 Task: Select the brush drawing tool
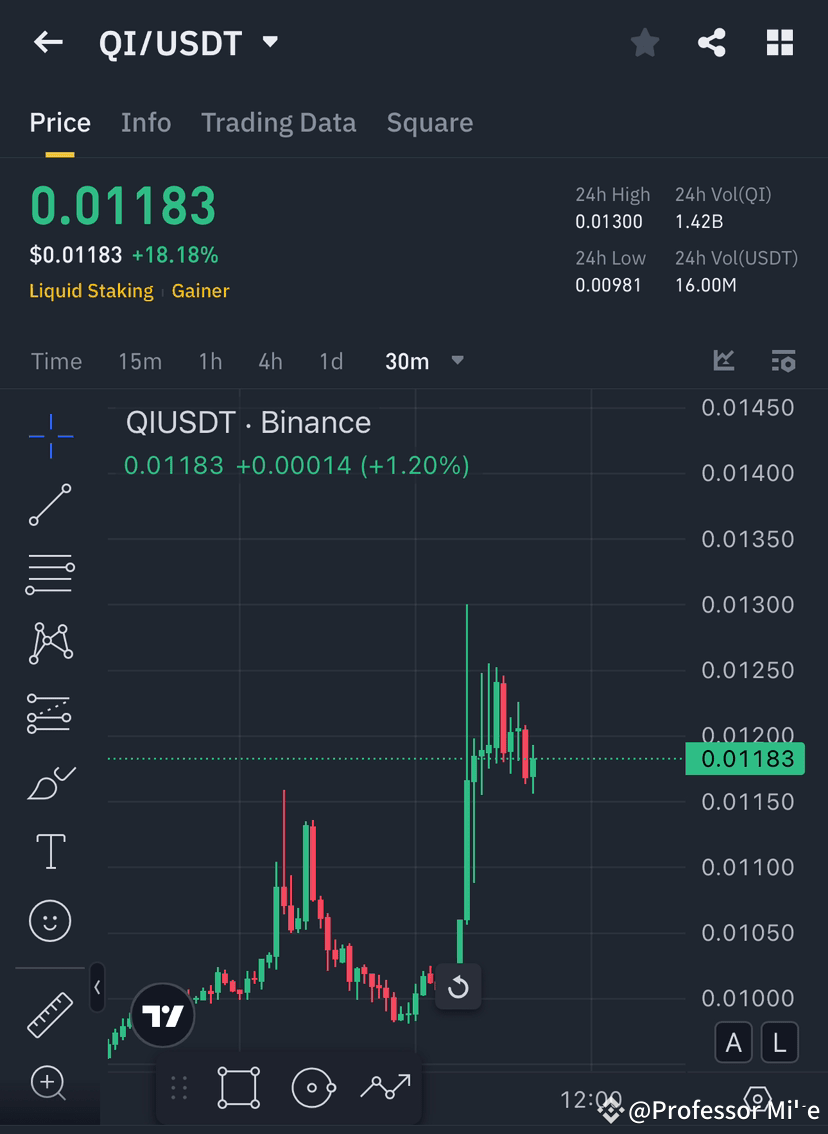[x=50, y=782]
